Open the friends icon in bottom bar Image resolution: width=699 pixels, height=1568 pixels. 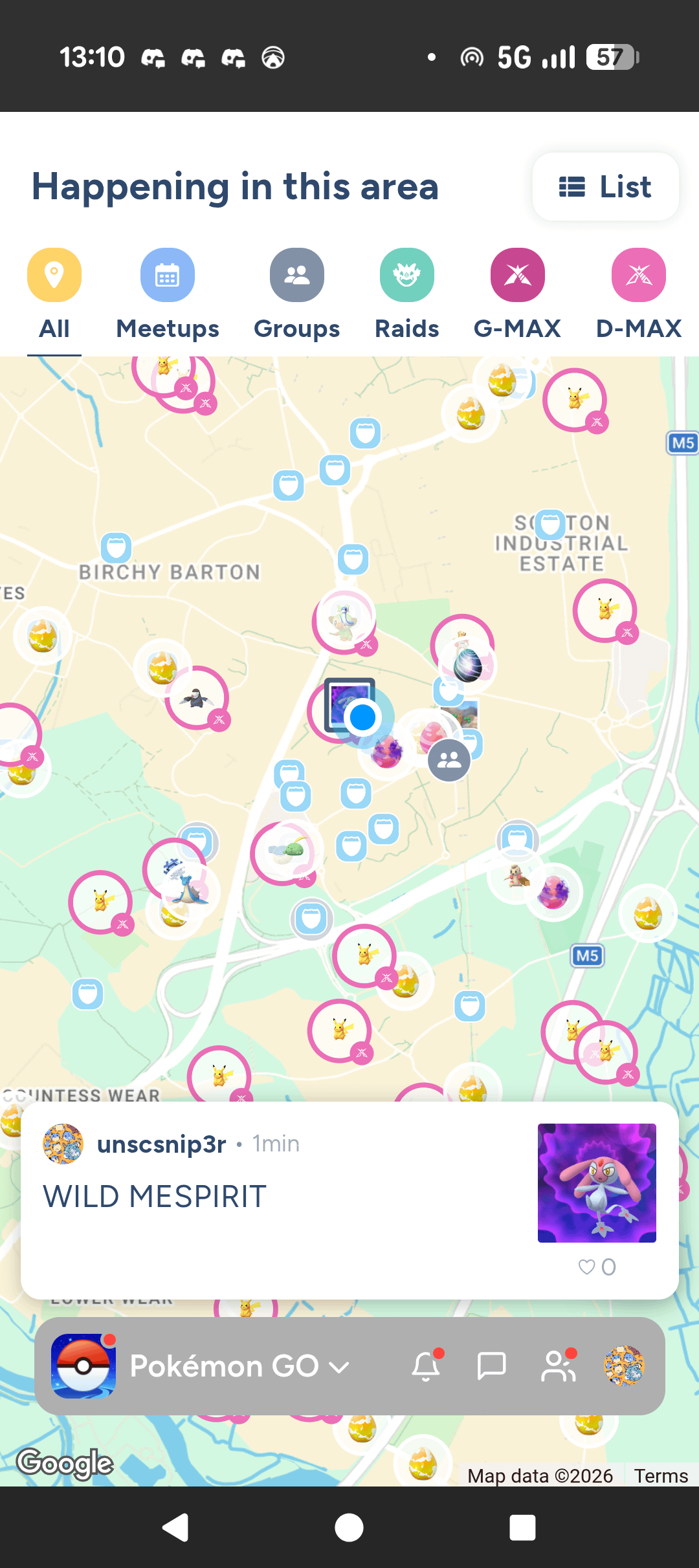click(559, 1366)
